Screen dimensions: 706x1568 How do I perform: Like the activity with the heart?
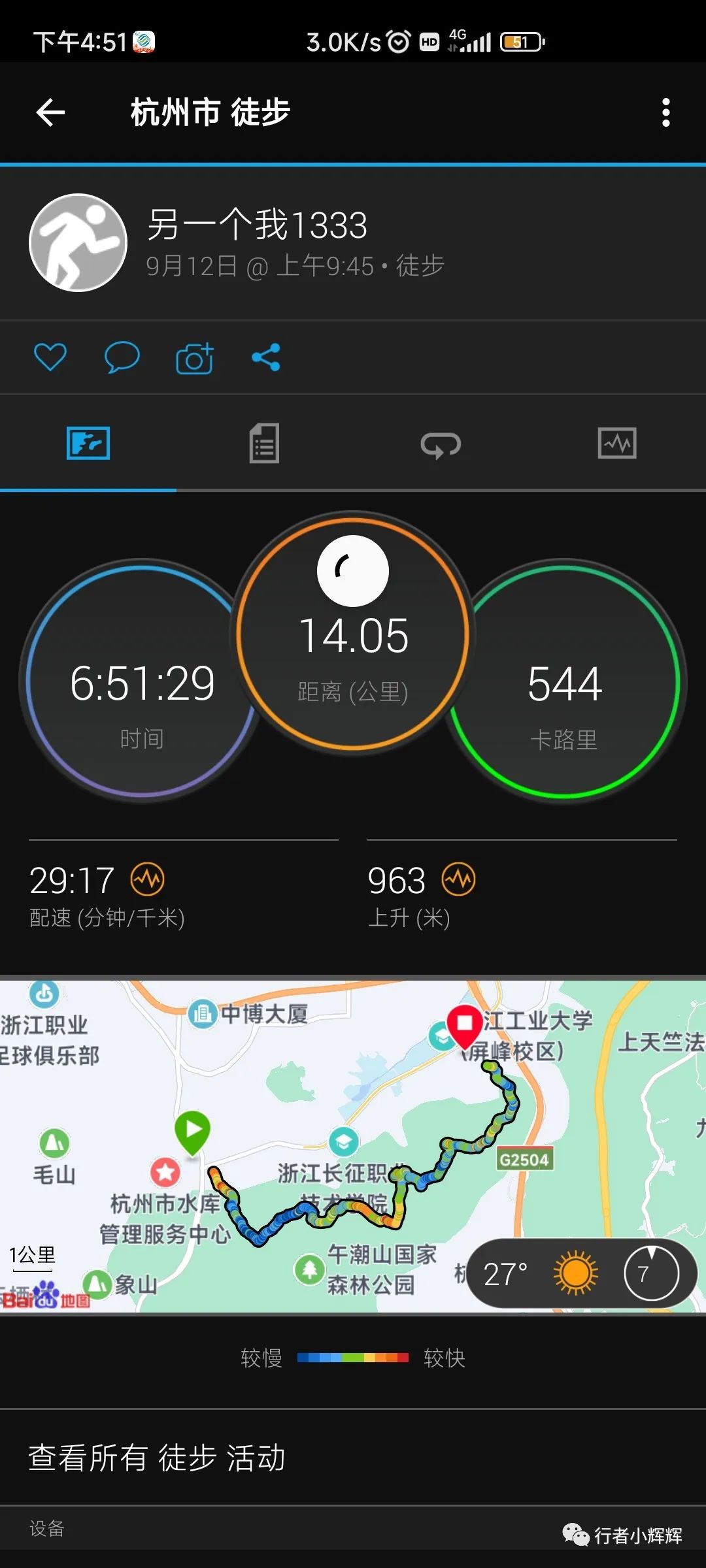[x=51, y=357]
